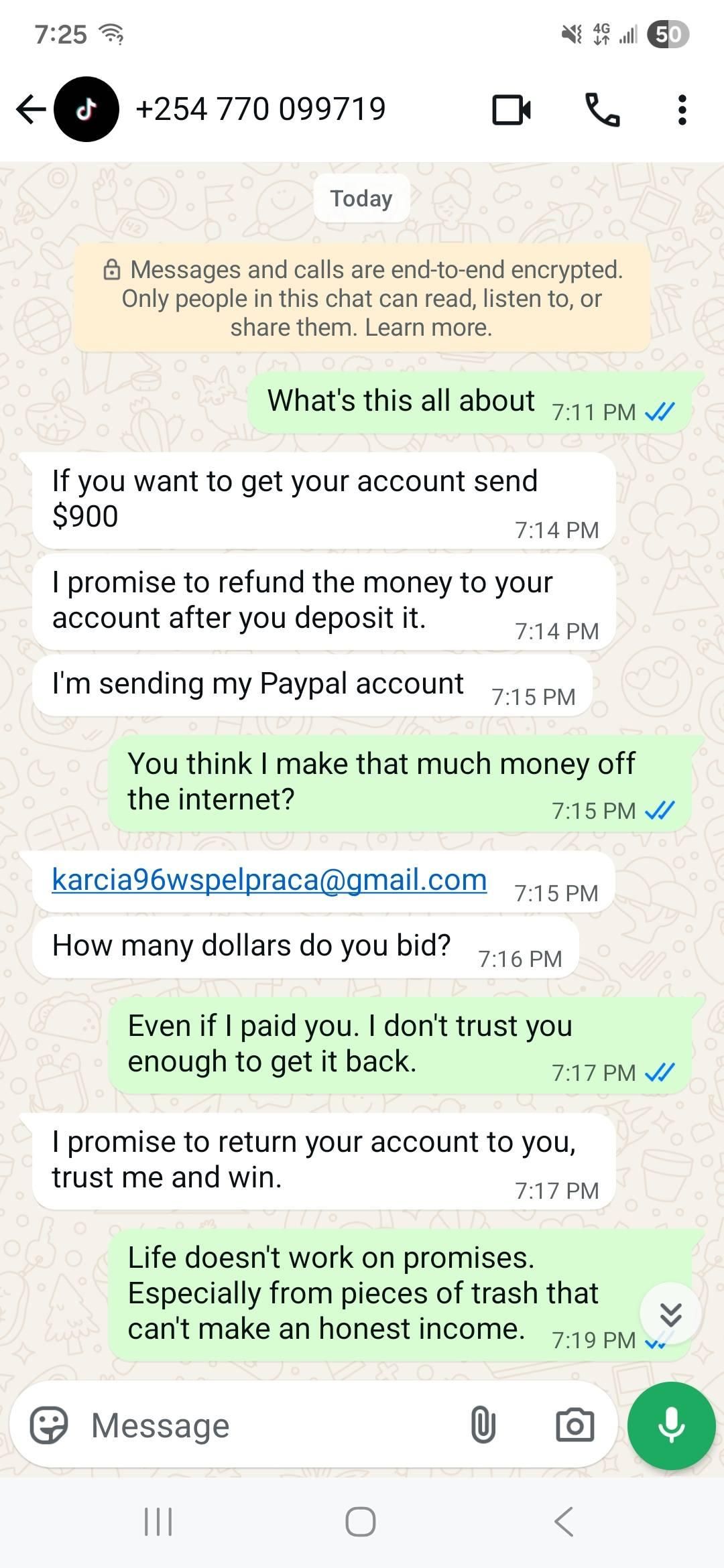Start a voice call
Viewport: 724px width, 1568px height.
click(x=602, y=110)
